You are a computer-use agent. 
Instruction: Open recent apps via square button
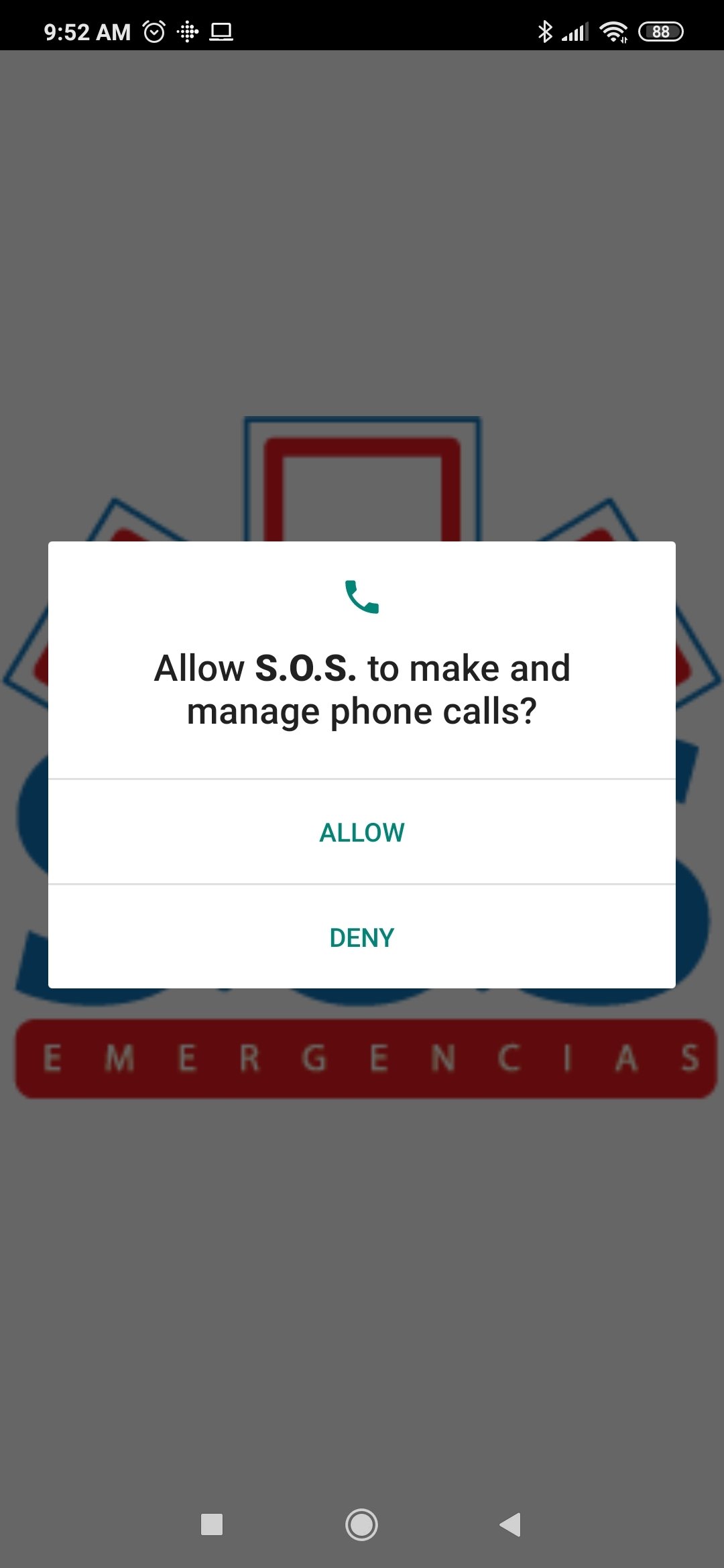[212, 1524]
